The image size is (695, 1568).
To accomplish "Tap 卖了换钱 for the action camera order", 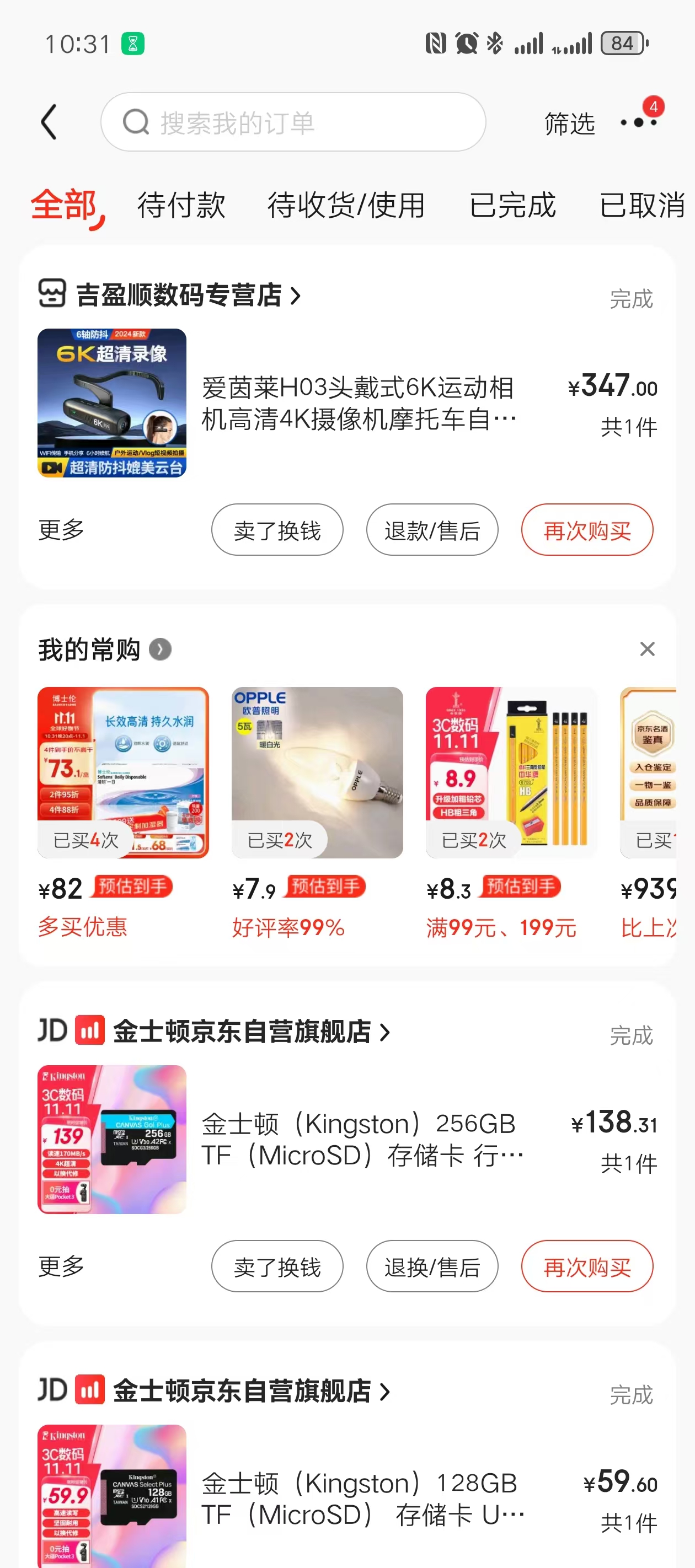I will pos(277,530).
